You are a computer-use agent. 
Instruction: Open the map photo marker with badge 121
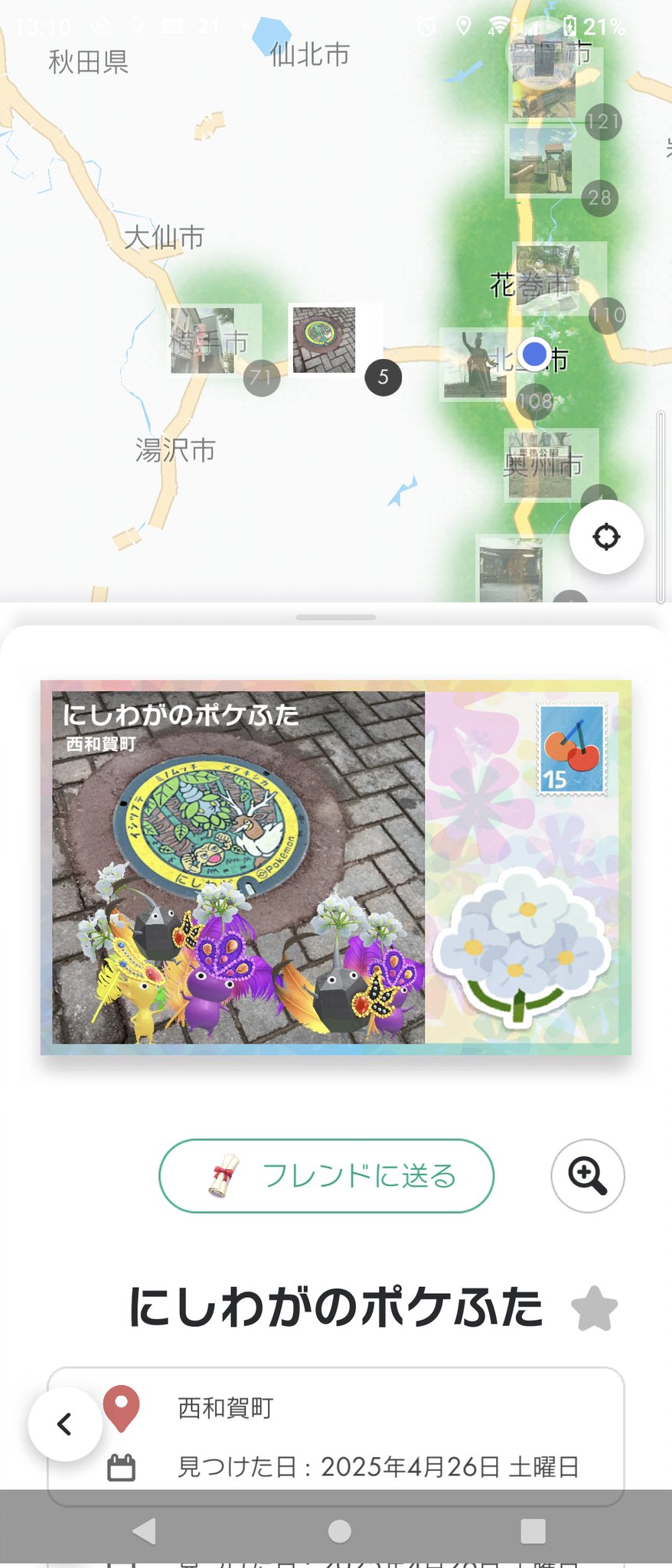543,84
